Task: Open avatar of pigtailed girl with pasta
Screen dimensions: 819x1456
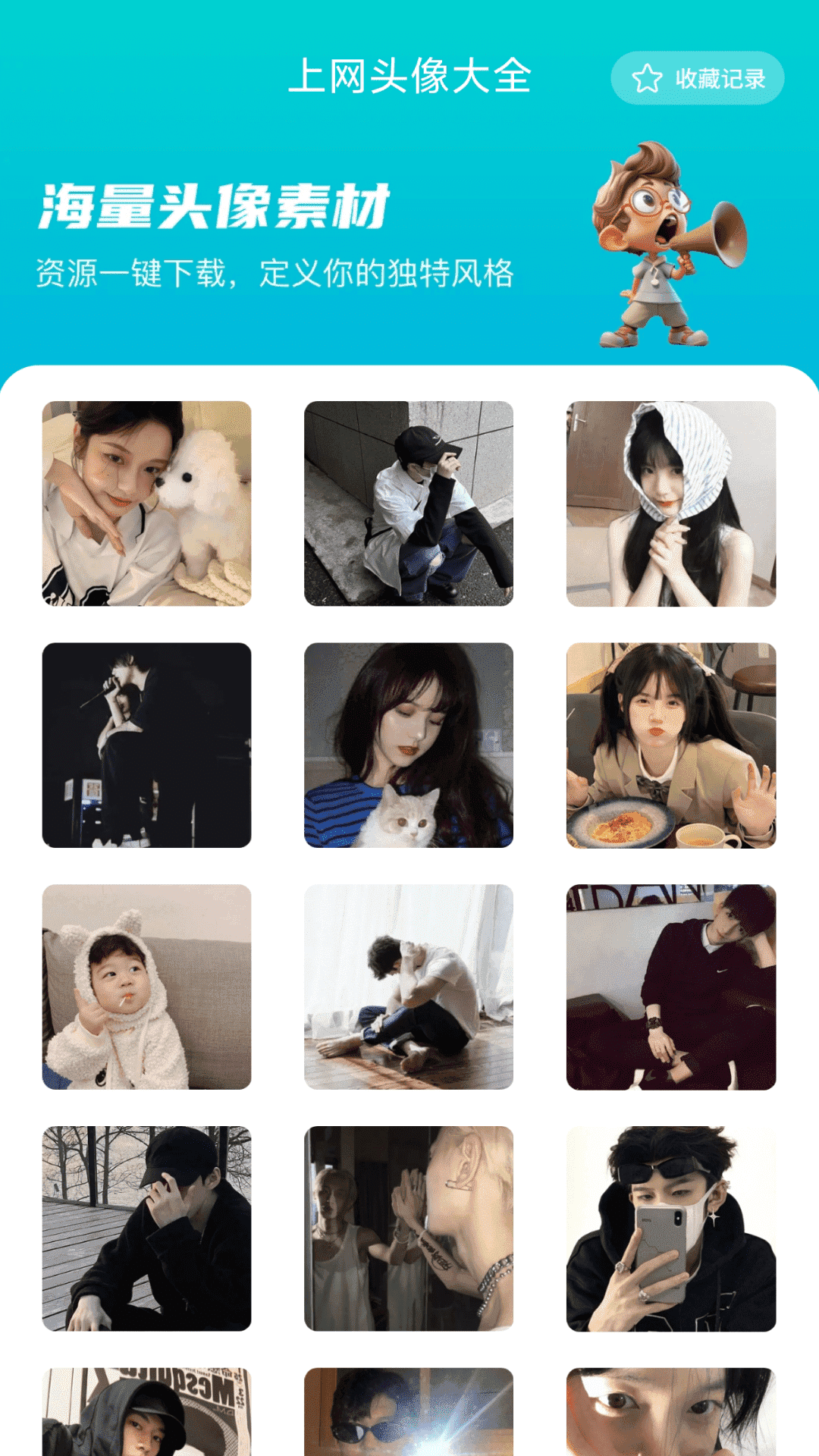Action: coord(671,745)
